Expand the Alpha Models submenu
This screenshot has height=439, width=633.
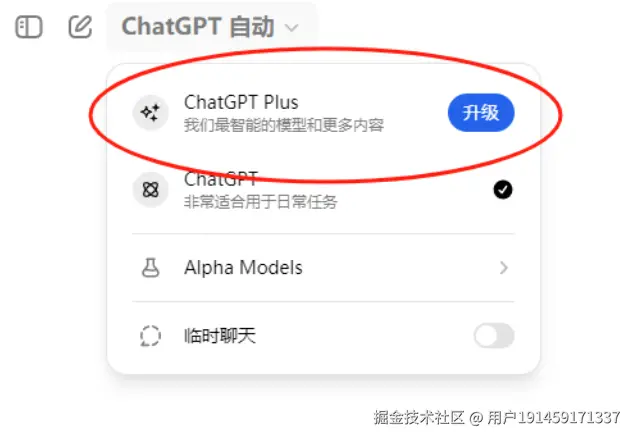[x=322, y=268]
